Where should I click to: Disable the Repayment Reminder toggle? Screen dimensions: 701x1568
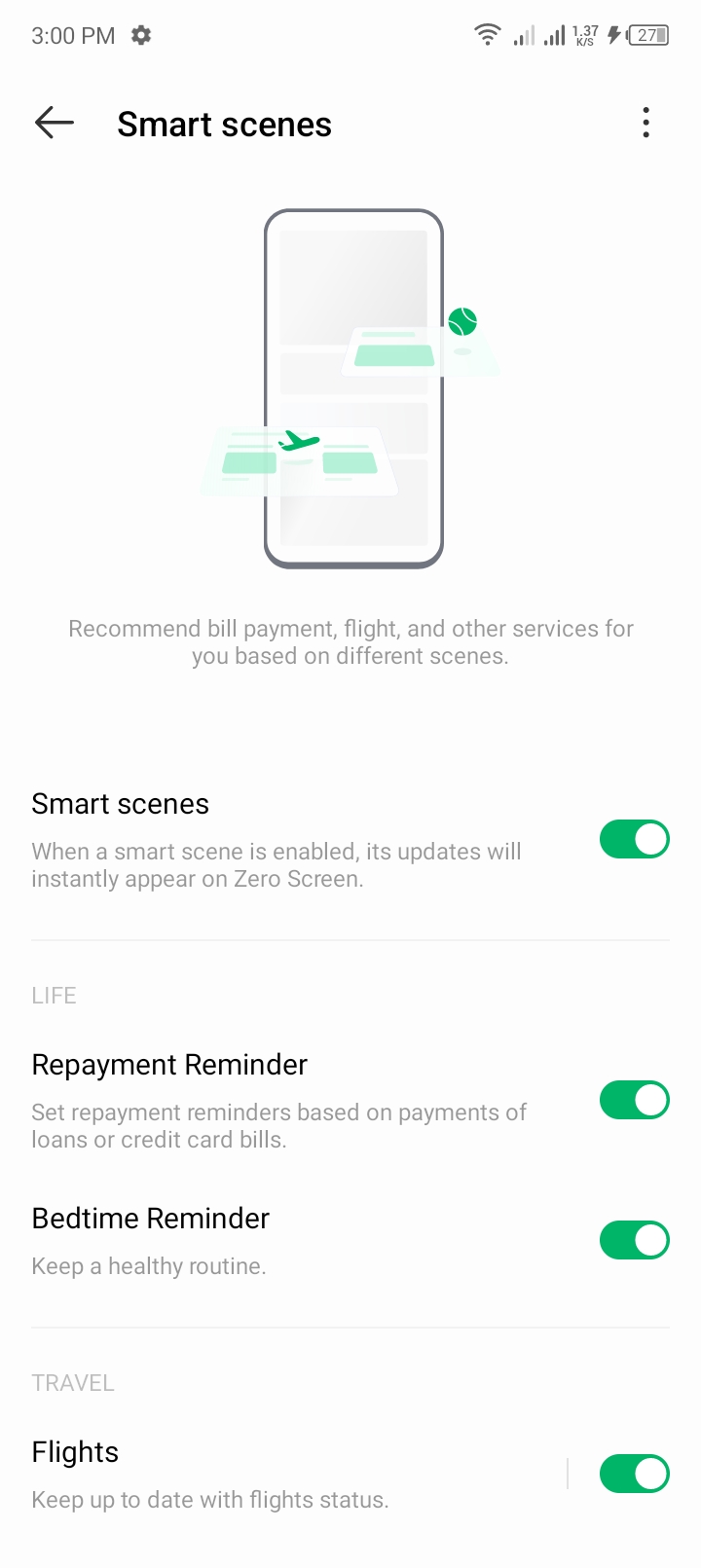[634, 1100]
